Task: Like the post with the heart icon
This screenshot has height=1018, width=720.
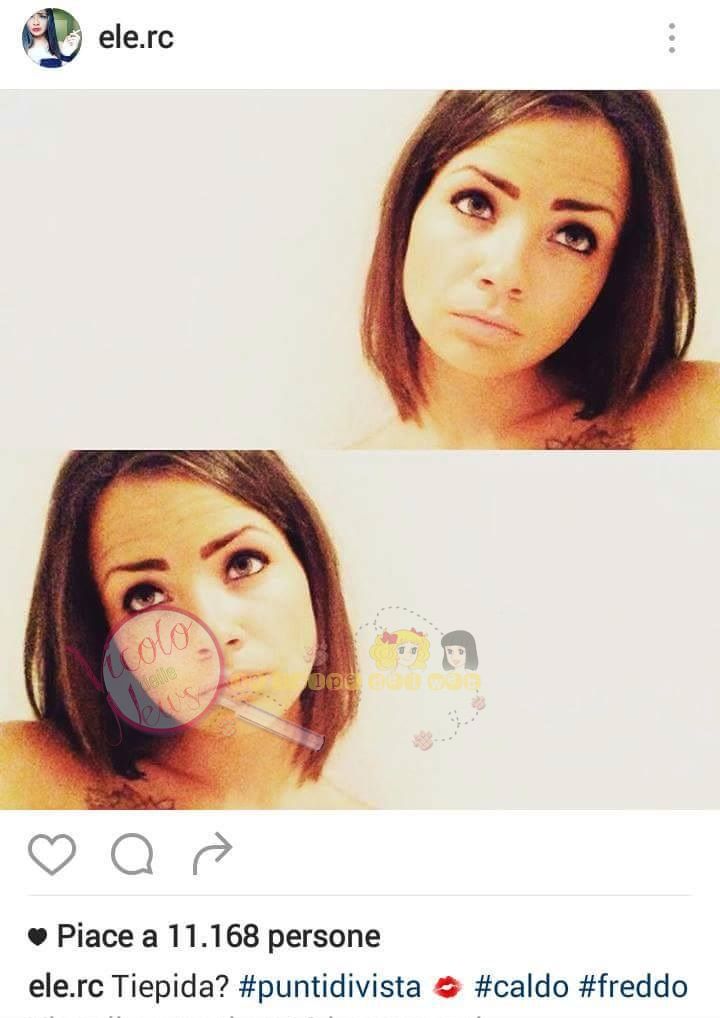Action: point(52,854)
